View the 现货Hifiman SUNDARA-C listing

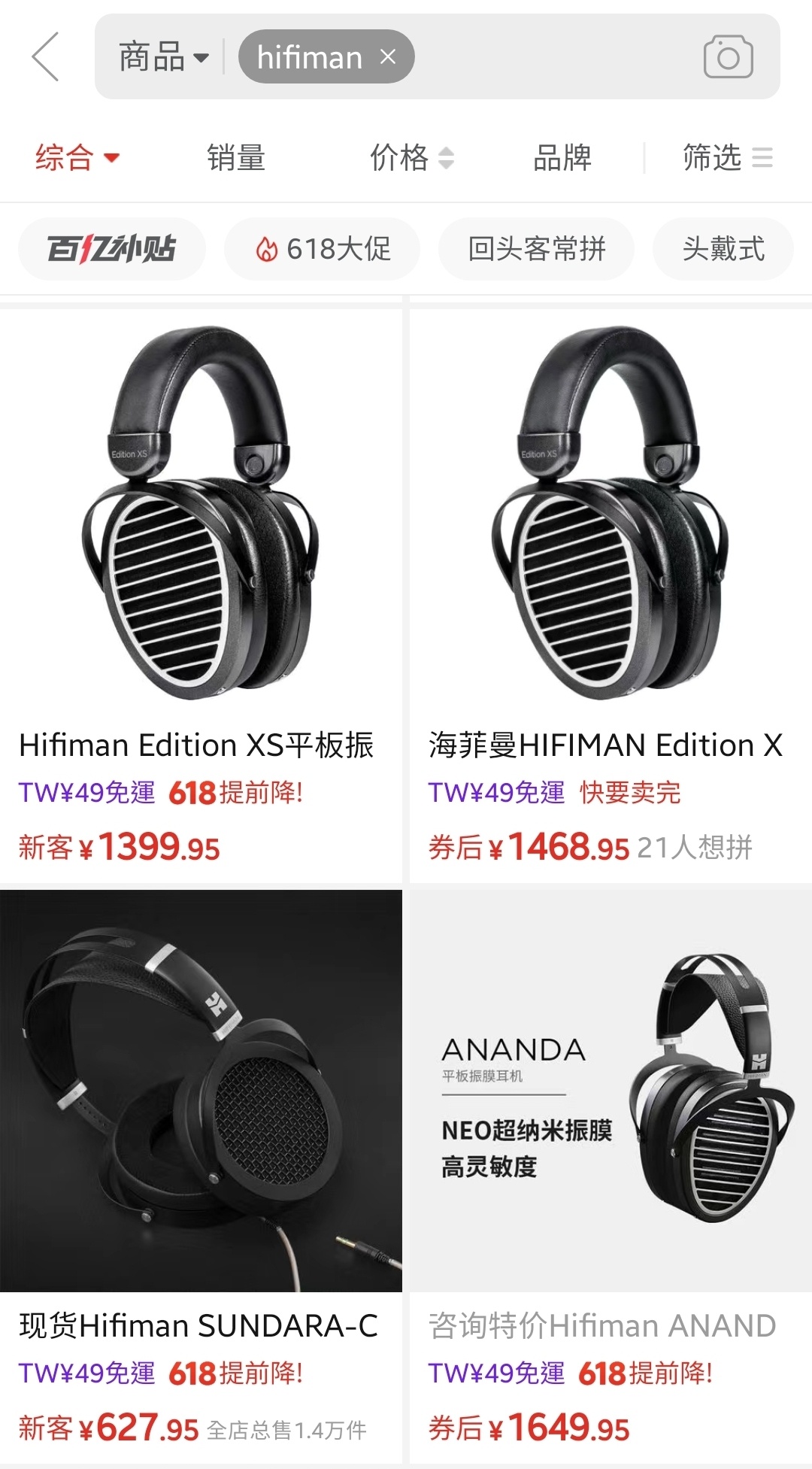tap(201, 1091)
